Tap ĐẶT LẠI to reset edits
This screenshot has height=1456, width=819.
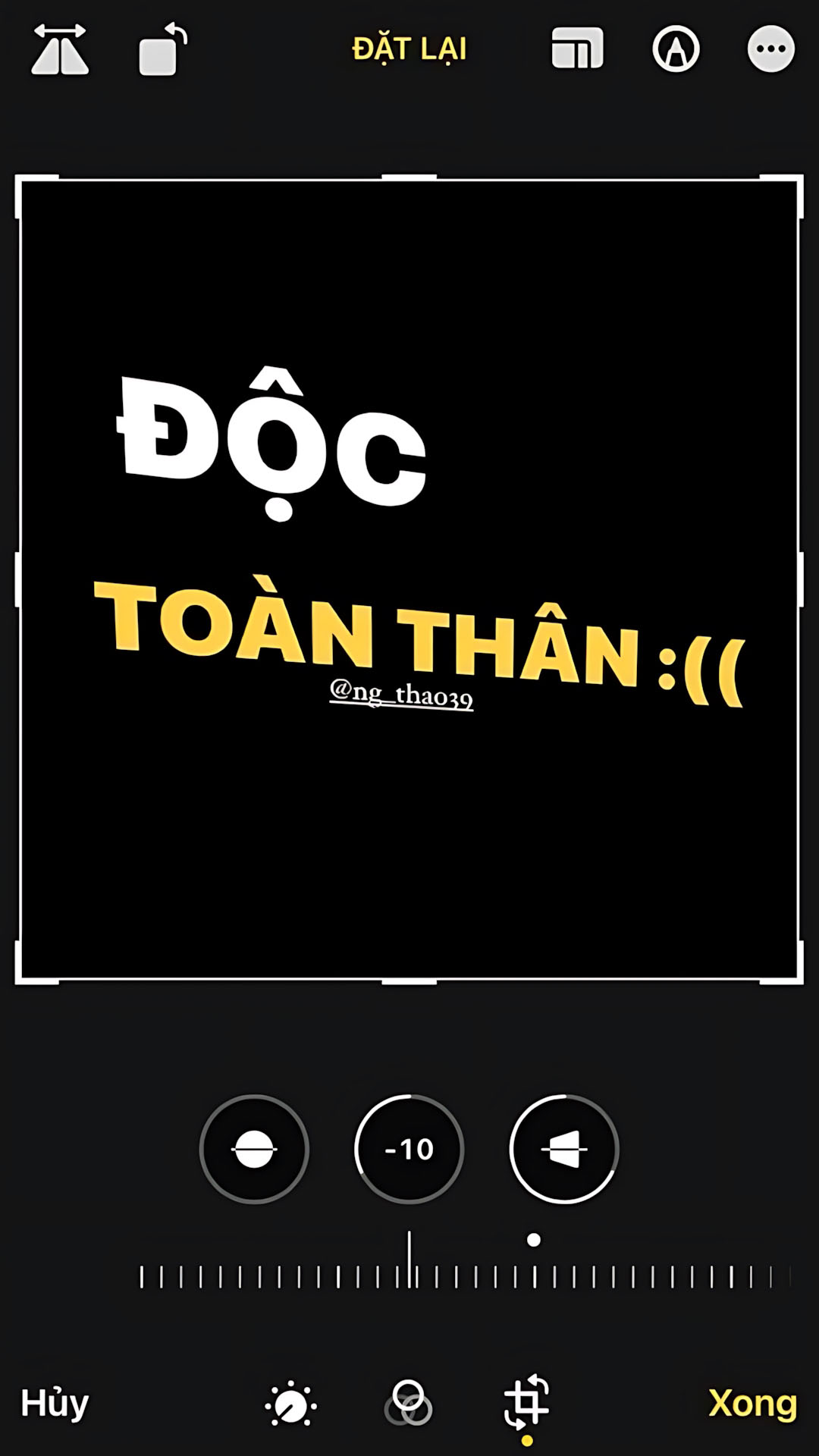click(409, 50)
